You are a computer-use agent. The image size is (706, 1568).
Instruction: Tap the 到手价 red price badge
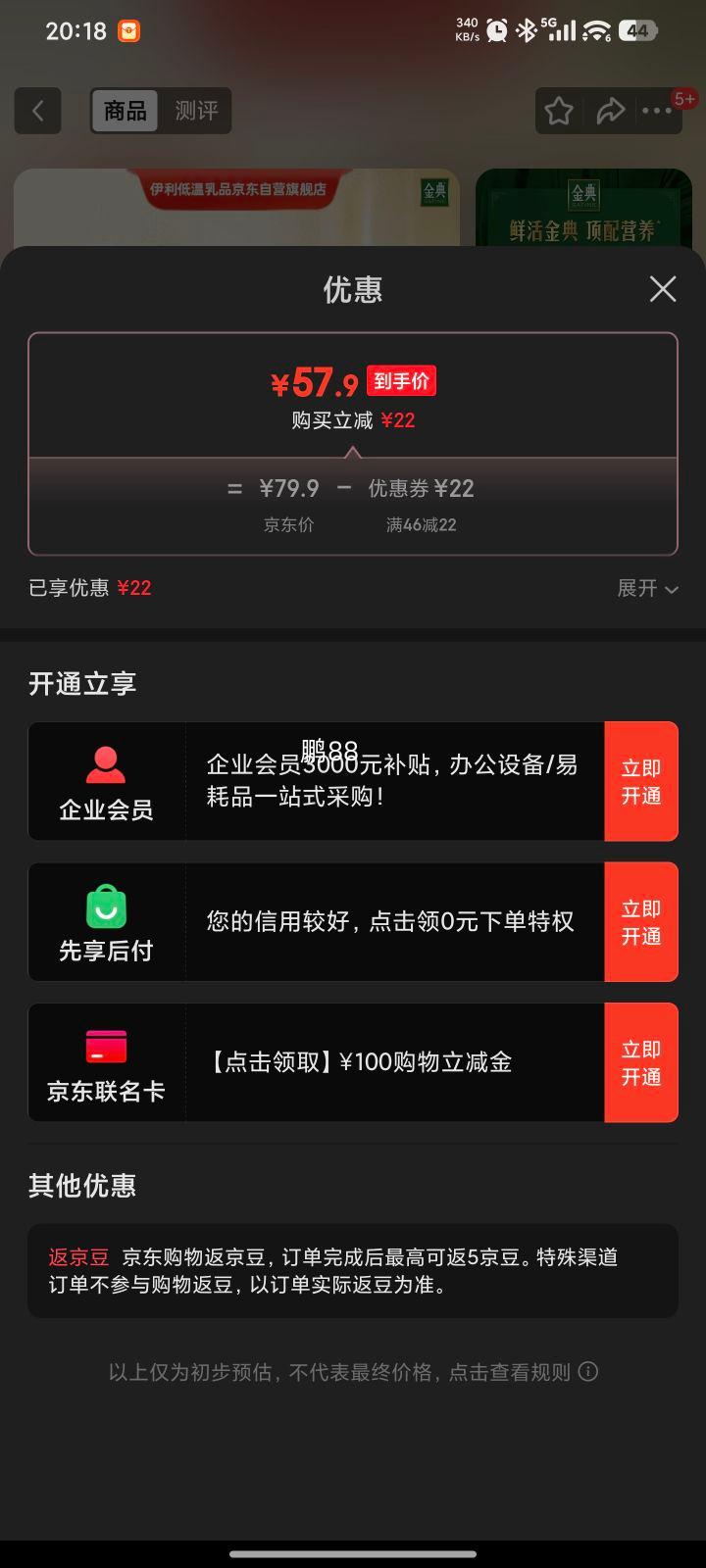(400, 380)
